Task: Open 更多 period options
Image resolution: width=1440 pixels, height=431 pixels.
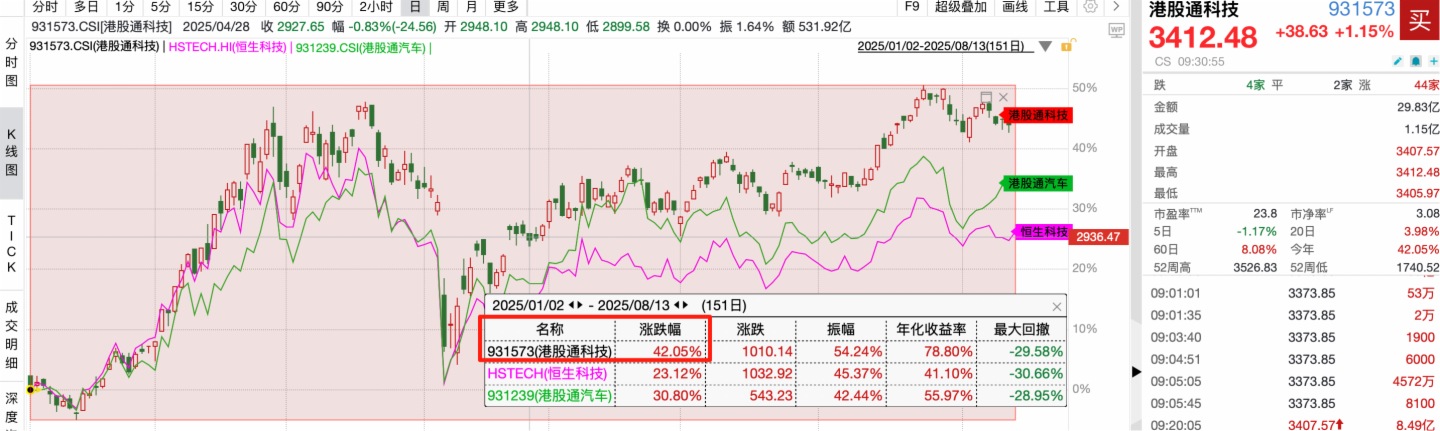Action: click(506, 6)
